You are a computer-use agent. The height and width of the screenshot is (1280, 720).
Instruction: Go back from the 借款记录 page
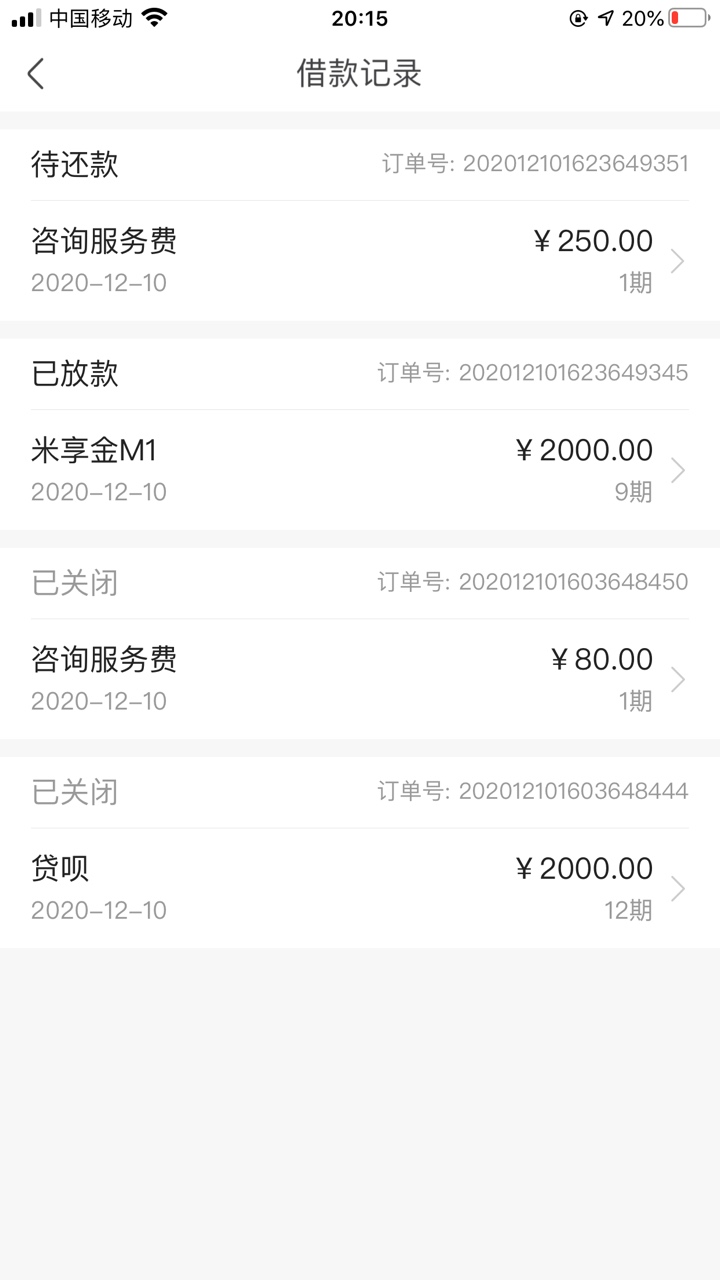[36, 74]
